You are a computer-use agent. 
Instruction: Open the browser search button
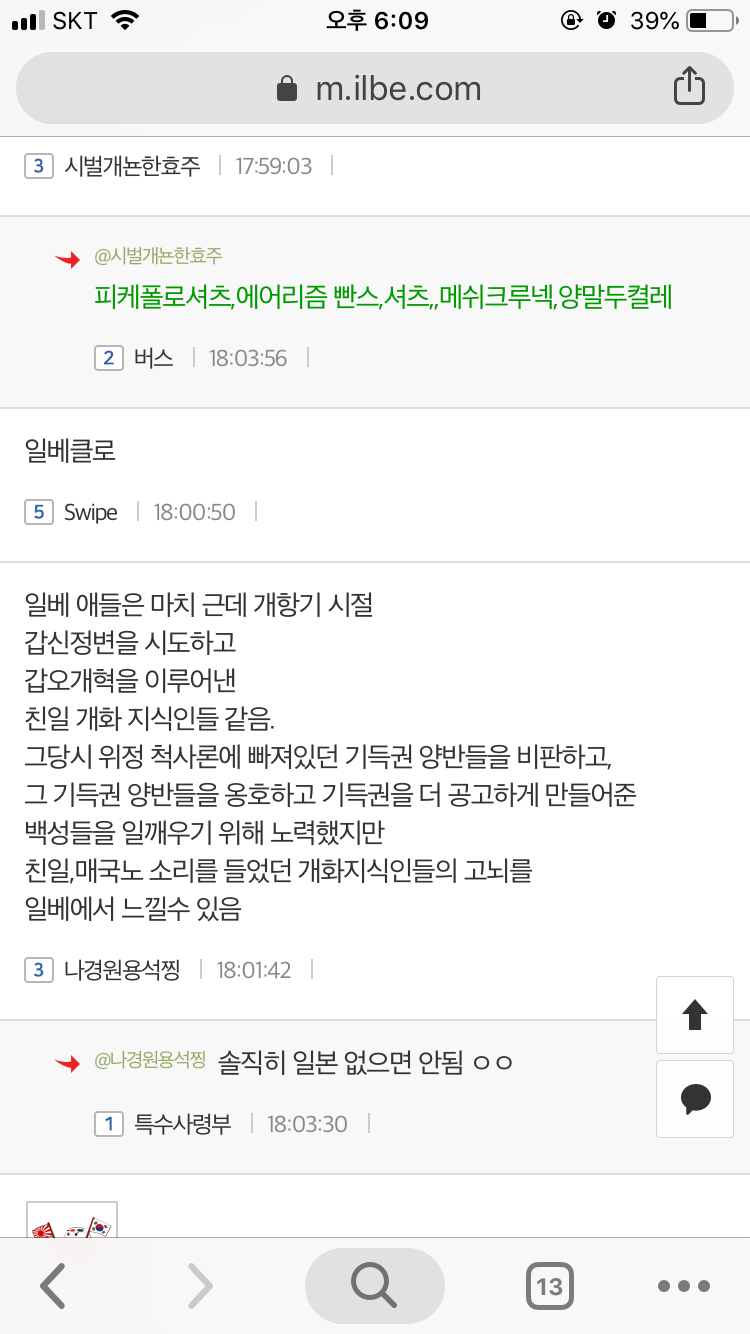tap(374, 1285)
